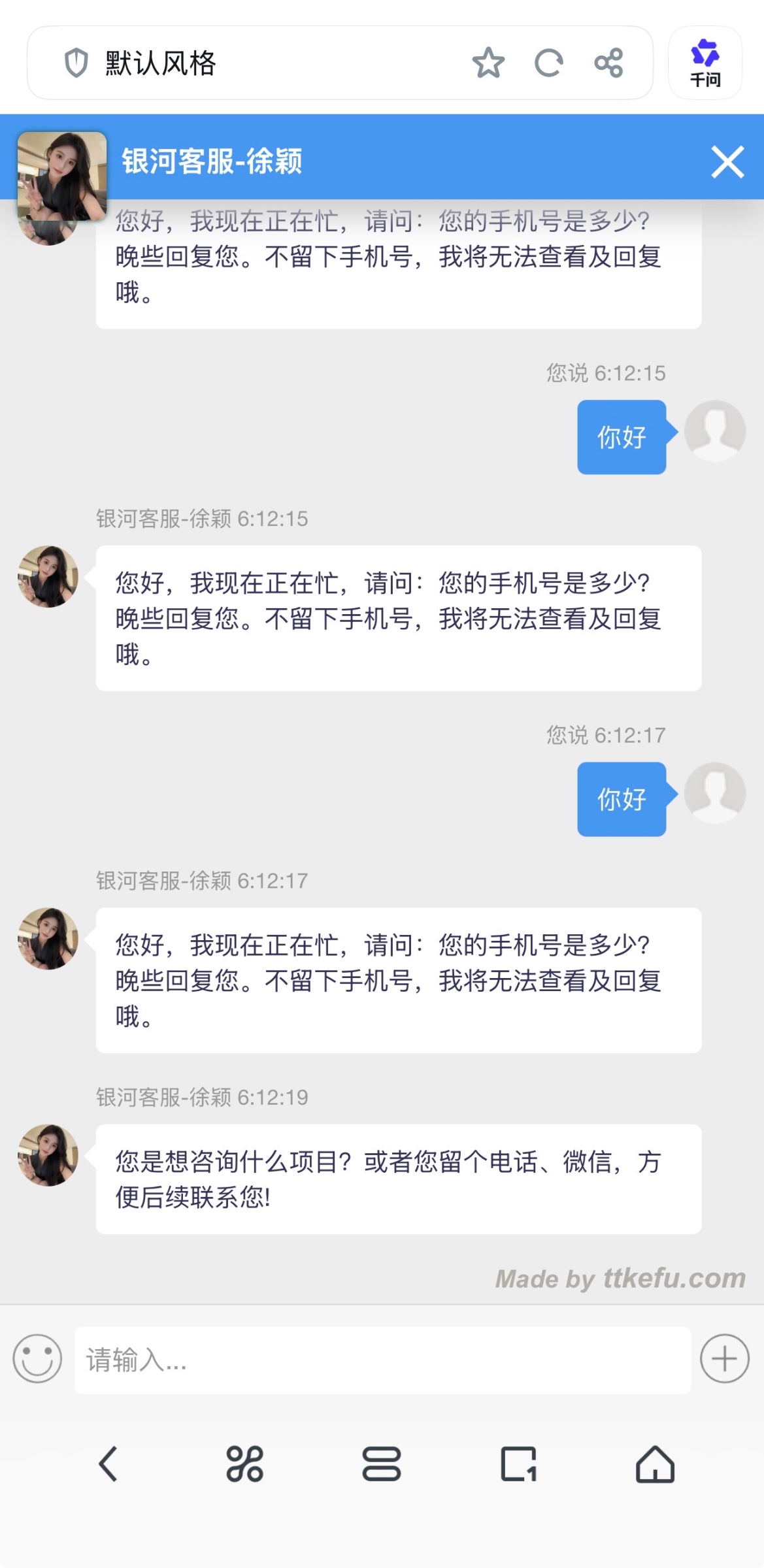The image size is (764, 1568).
Task: Open the emoji picker
Action: (37, 1359)
